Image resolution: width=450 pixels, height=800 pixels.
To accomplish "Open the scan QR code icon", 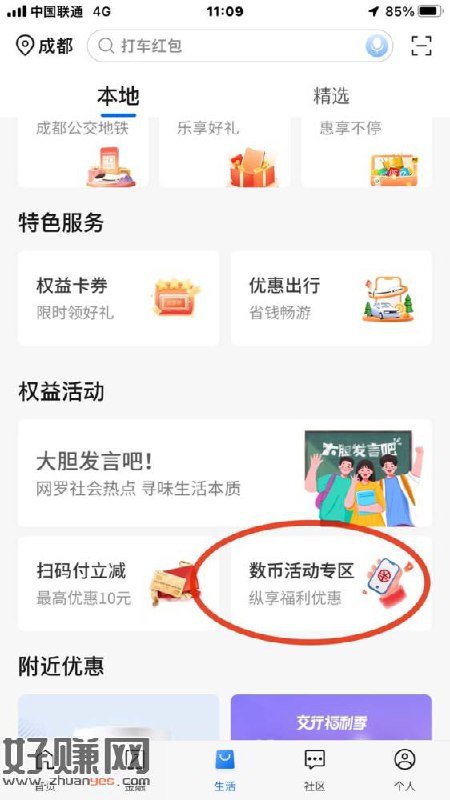I will tap(421, 46).
